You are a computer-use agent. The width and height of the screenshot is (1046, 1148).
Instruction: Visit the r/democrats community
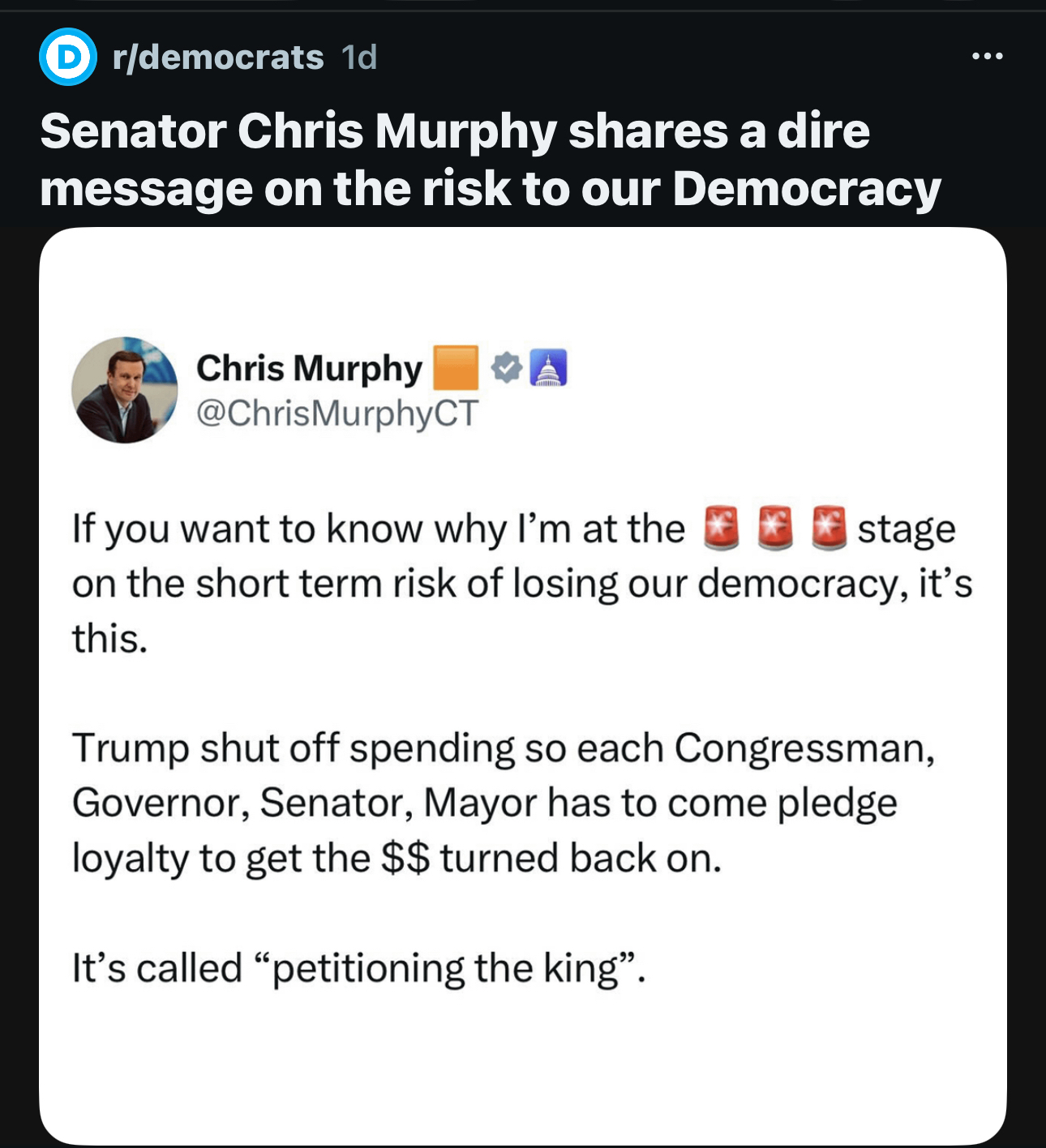[218, 58]
